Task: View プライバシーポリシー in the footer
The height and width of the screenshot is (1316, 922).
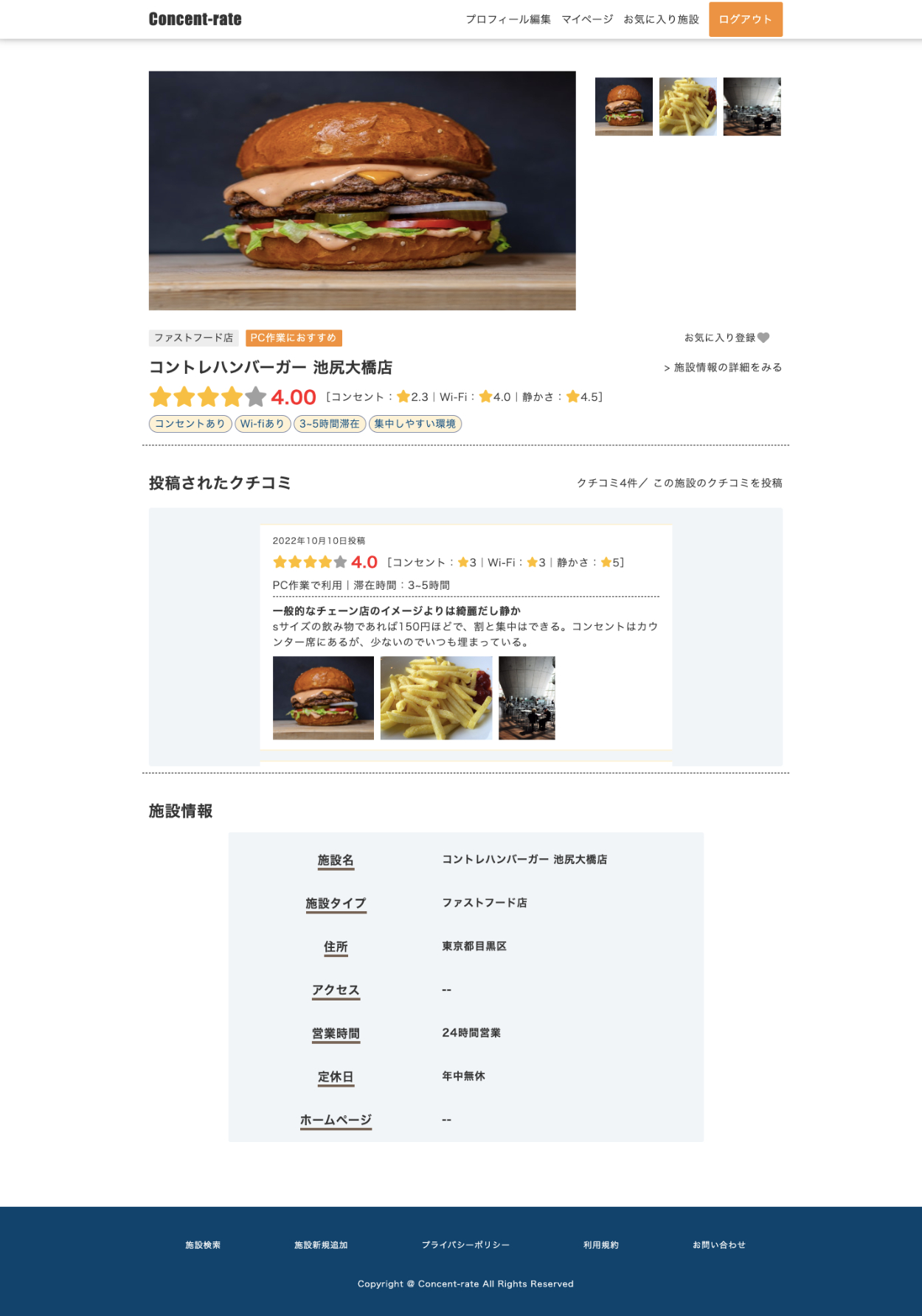Action: click(465, 1244)
